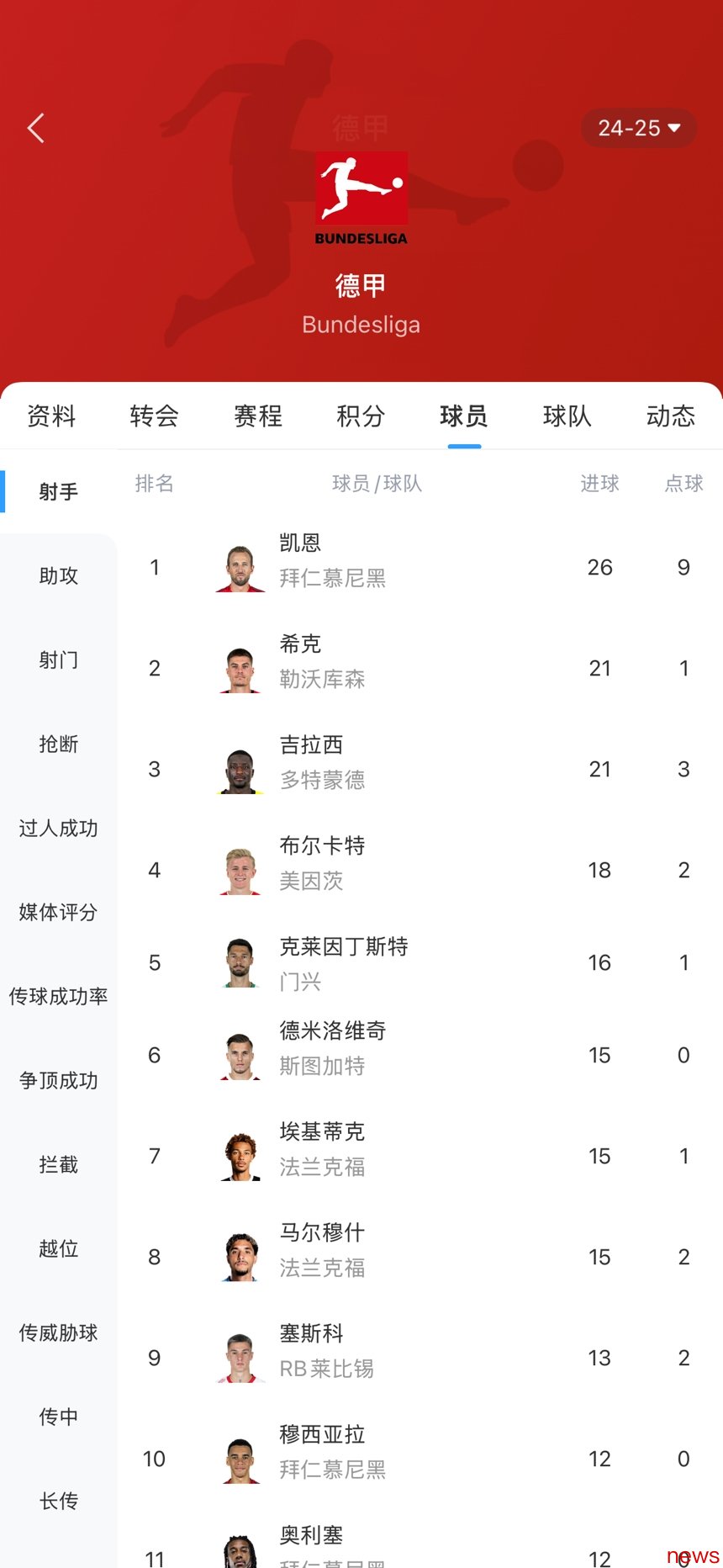Image resolution: width=723 pixels, height=1568 pixels.
Task: Switch to the 转会 tab
Action: click(x=155, y=416)
